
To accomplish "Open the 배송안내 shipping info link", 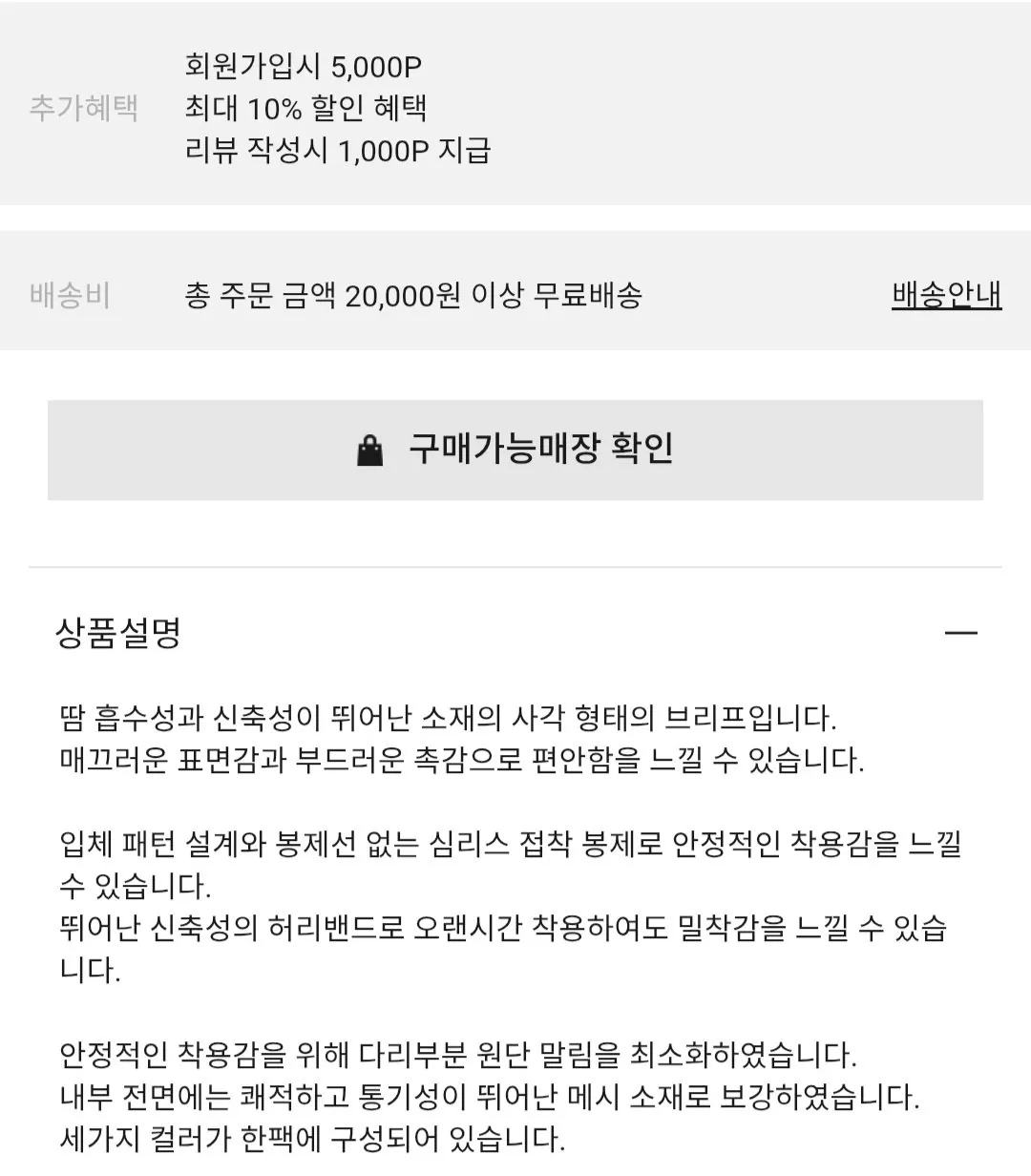I will 946,295.
